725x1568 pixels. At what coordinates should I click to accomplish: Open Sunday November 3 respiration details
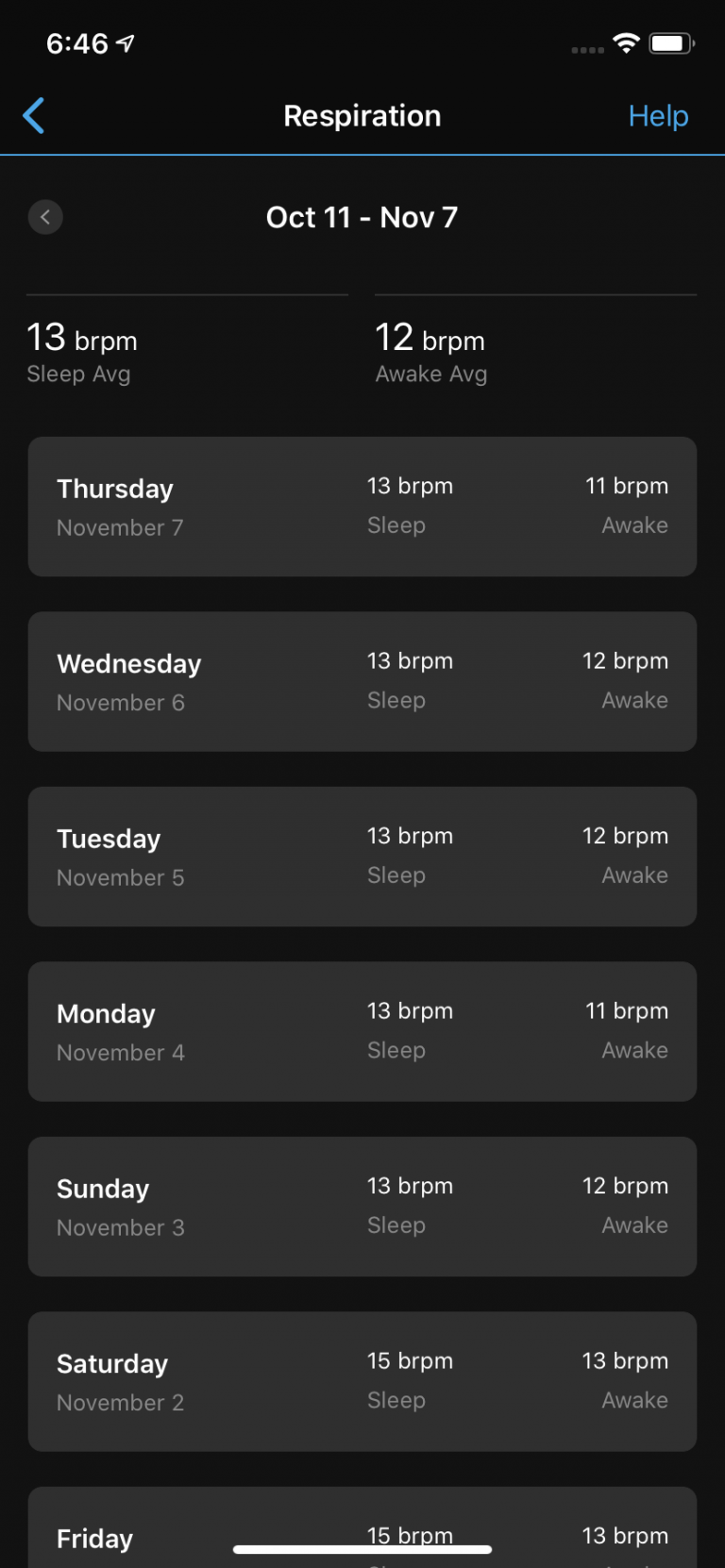(x=362, y=1207)
